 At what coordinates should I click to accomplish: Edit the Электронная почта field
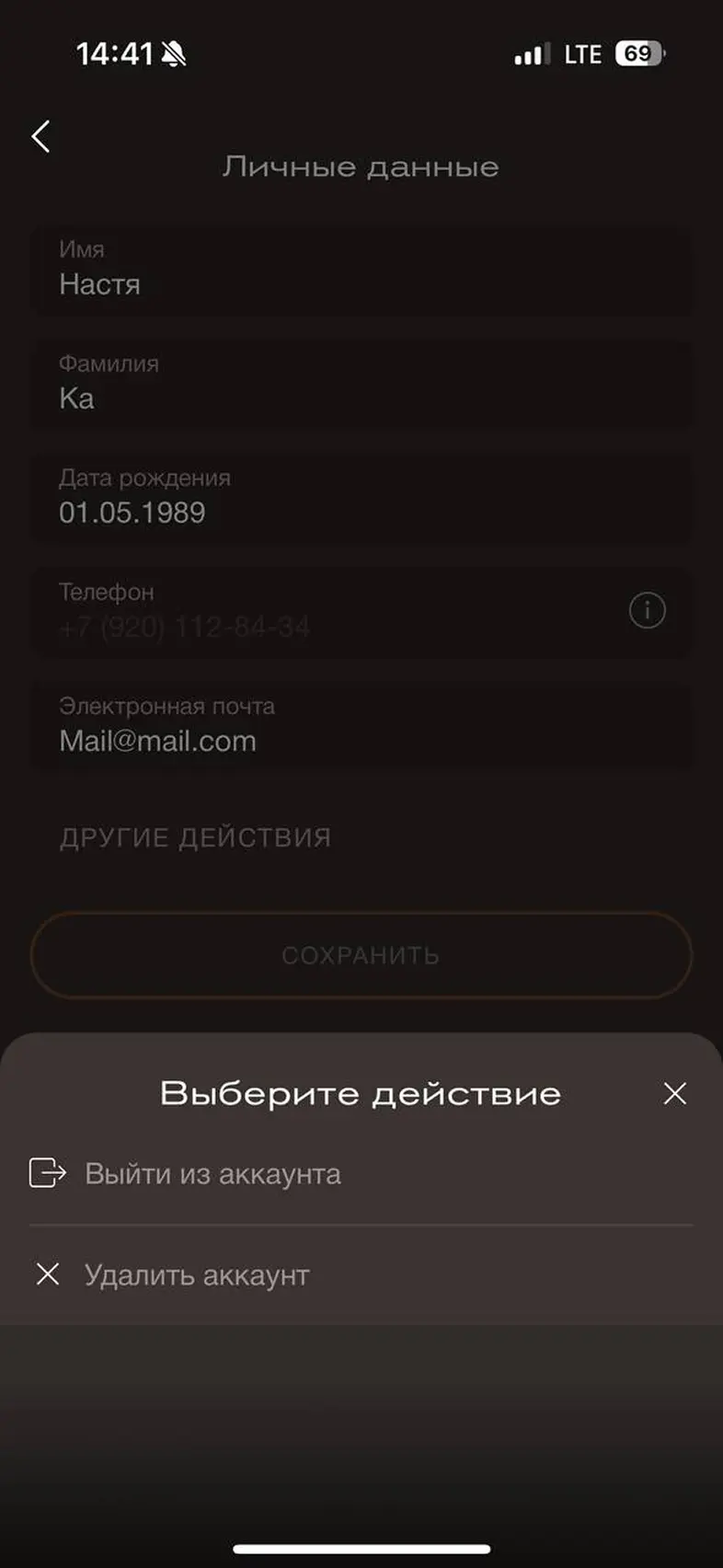point(361,726)
